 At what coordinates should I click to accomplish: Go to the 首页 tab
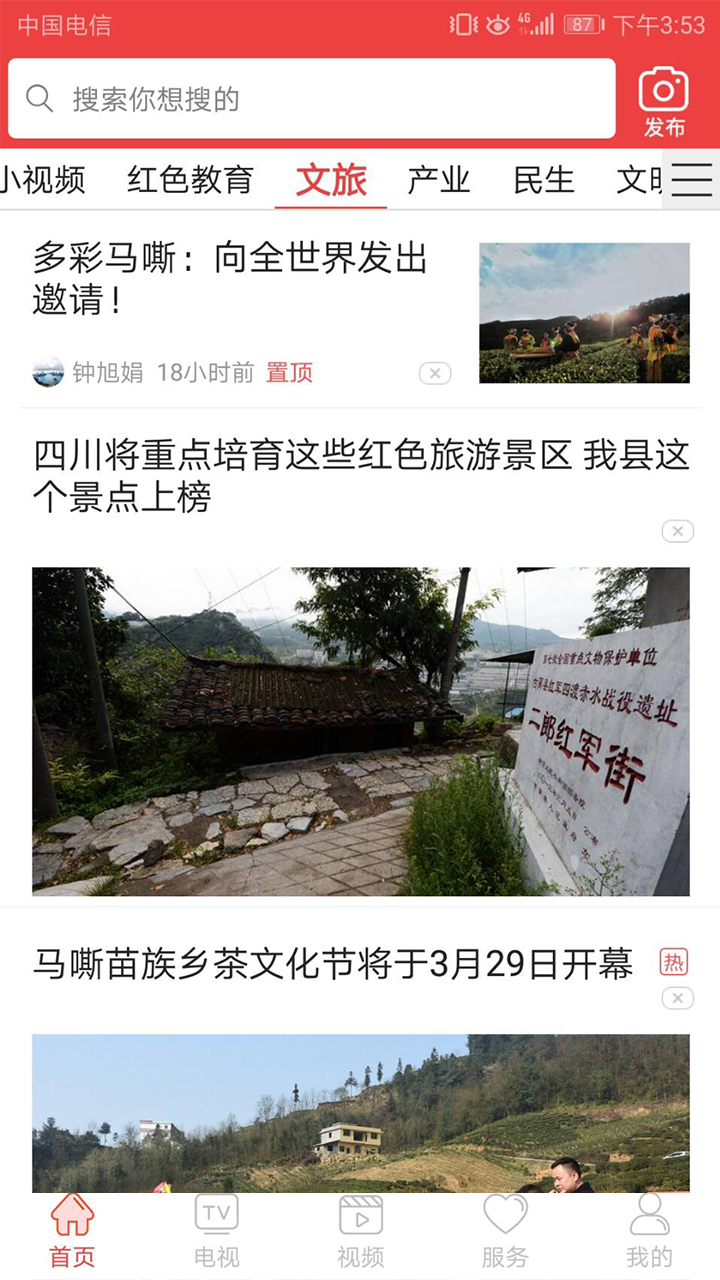click(72, 1230)
